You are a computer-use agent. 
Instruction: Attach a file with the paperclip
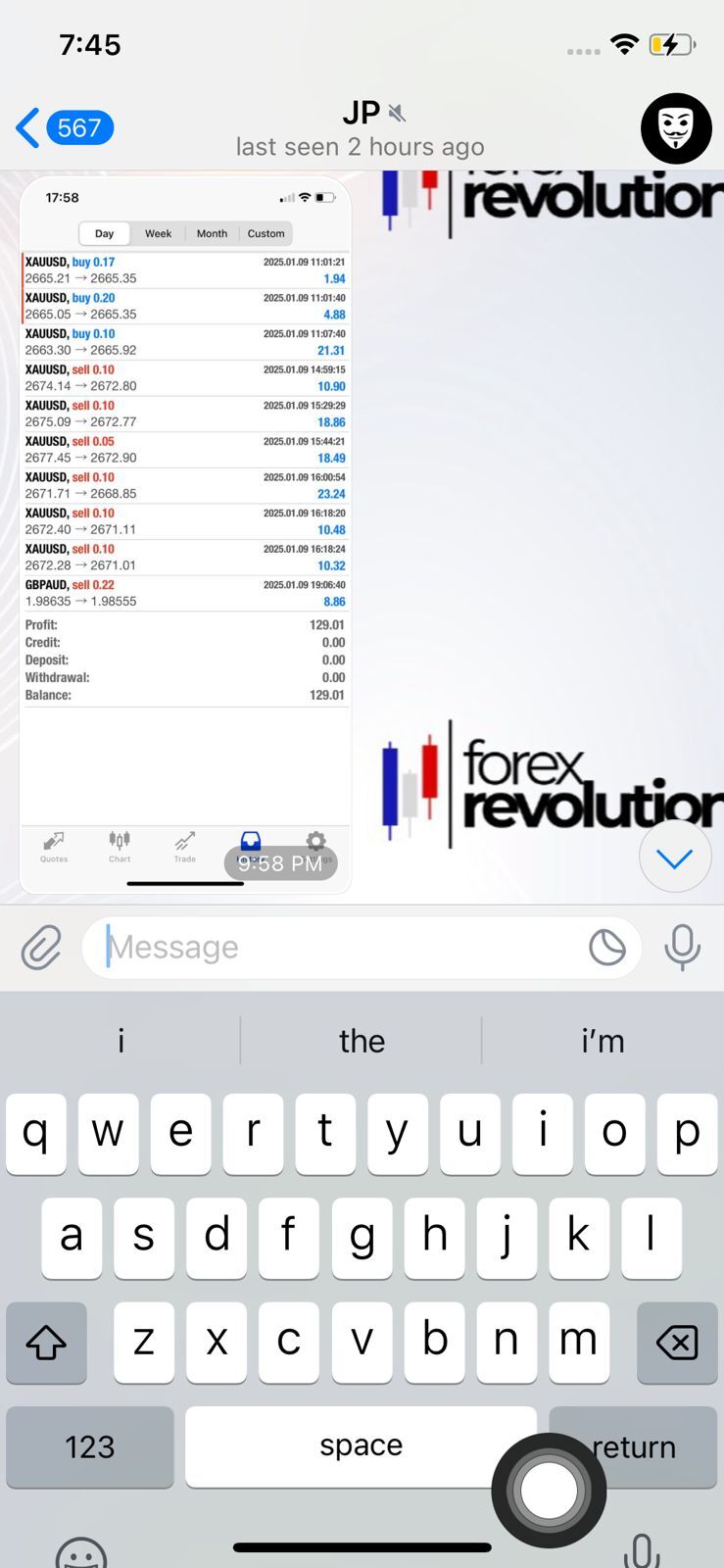point(41,948)
